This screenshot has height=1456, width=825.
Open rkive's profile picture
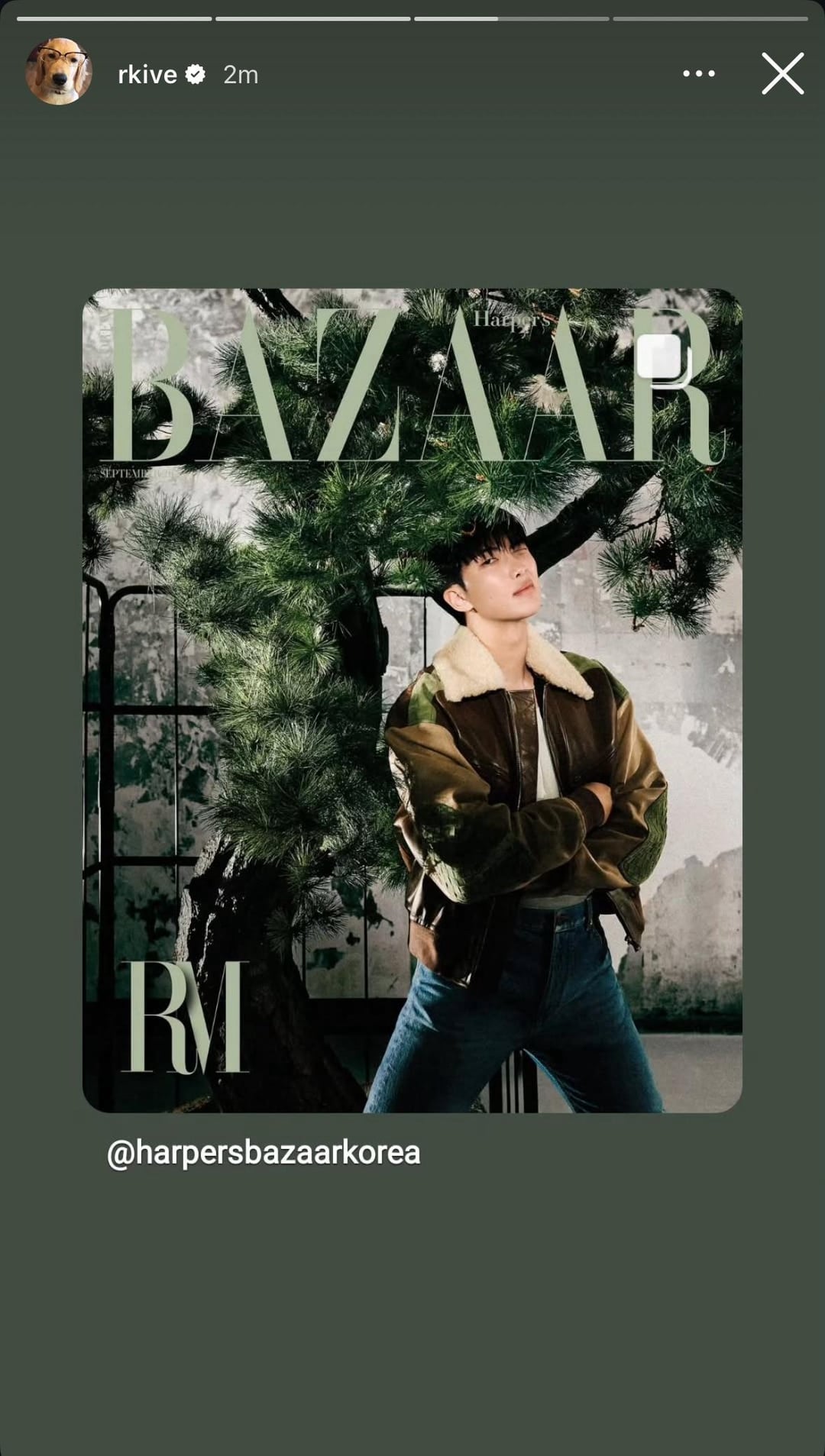(59, 72)
